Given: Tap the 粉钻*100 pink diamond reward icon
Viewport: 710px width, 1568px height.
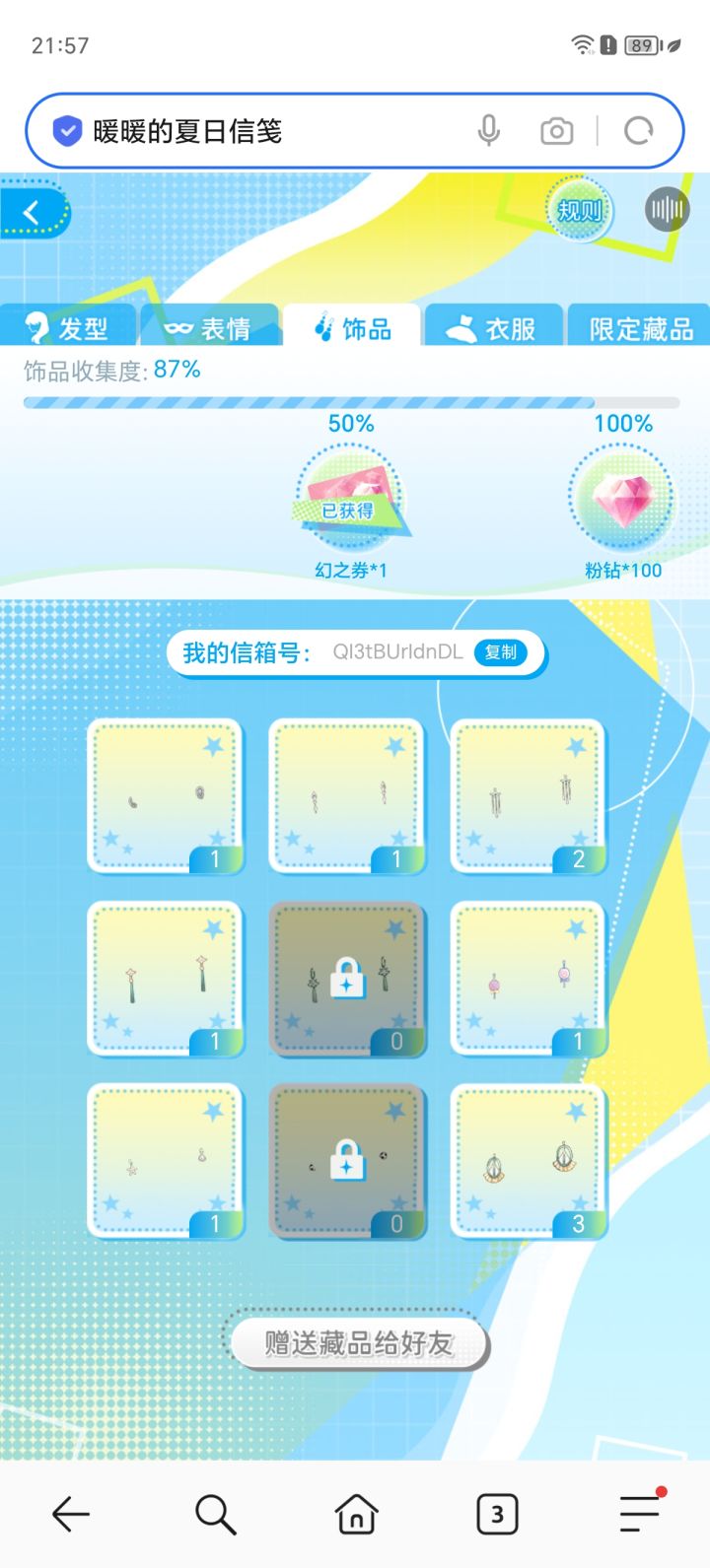Looking at the screenshot, I should pos(623,498).
